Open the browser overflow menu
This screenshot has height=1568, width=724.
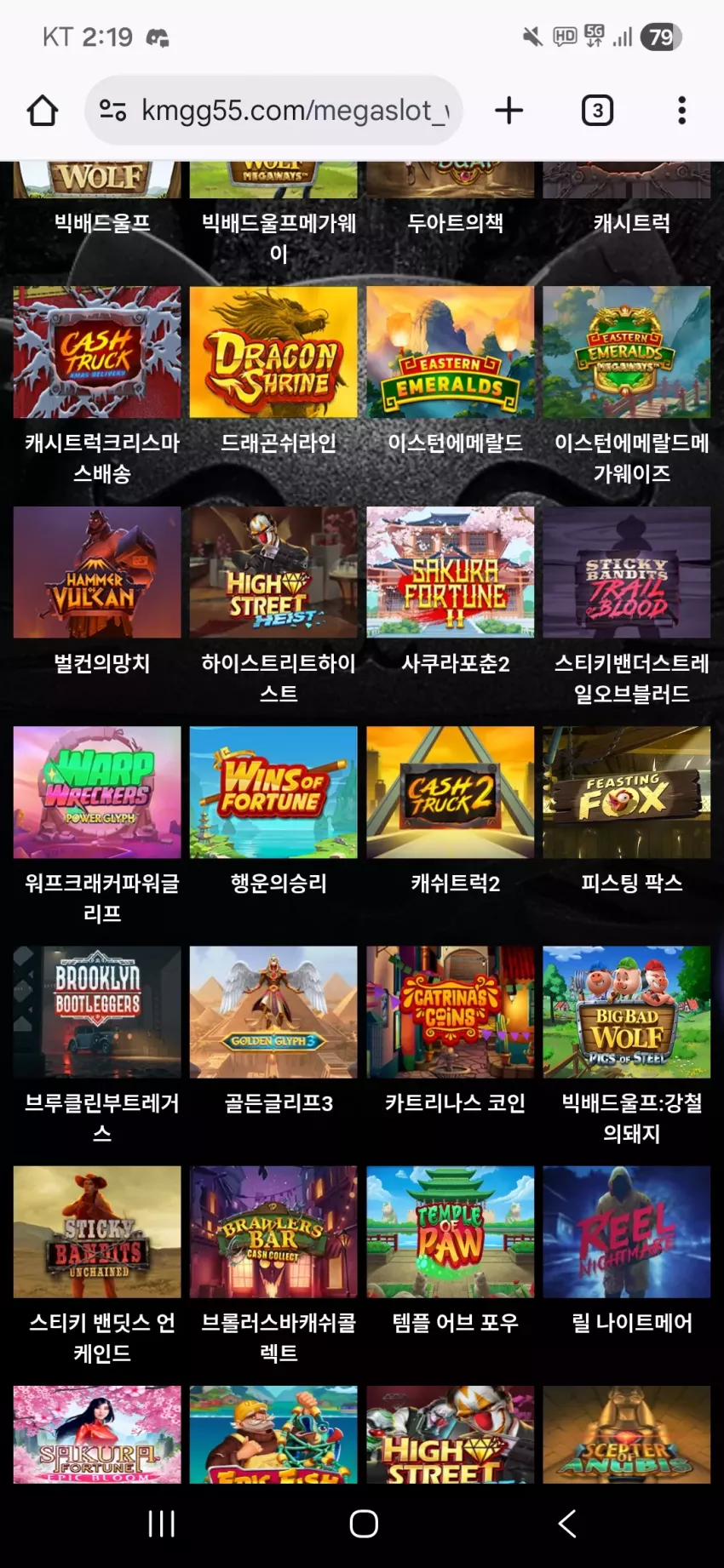coord(681,111)
